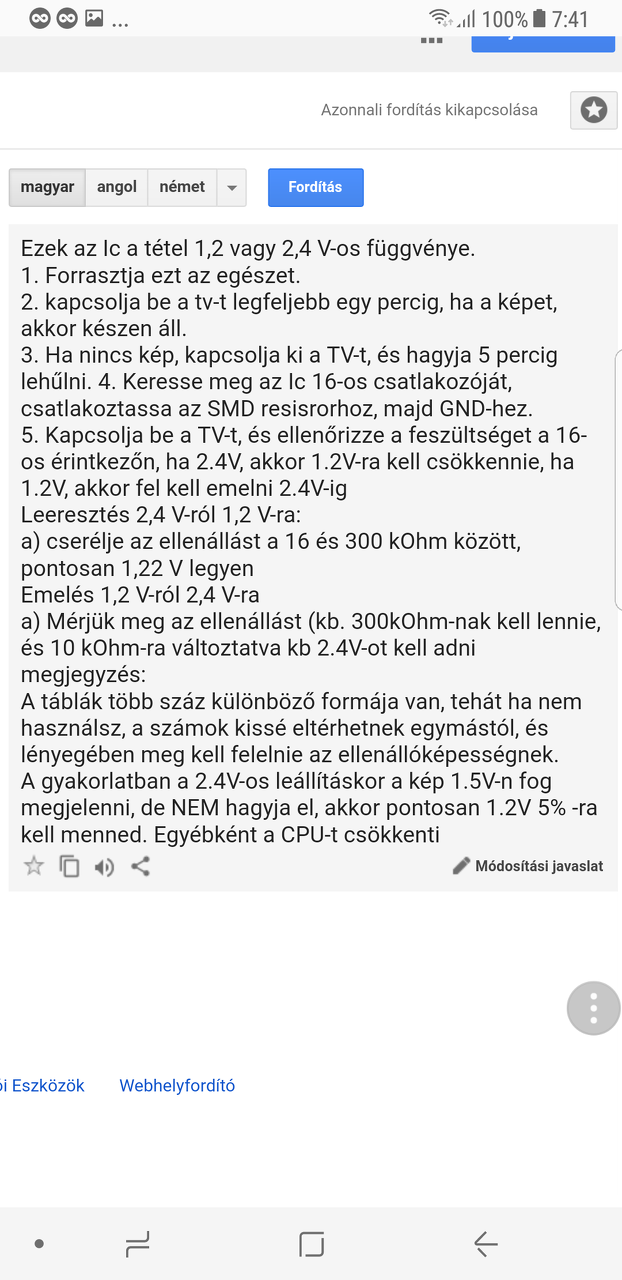
Task: Open the starred translations phrasebook
Action: pyautogui.click(x=594, y=110)
